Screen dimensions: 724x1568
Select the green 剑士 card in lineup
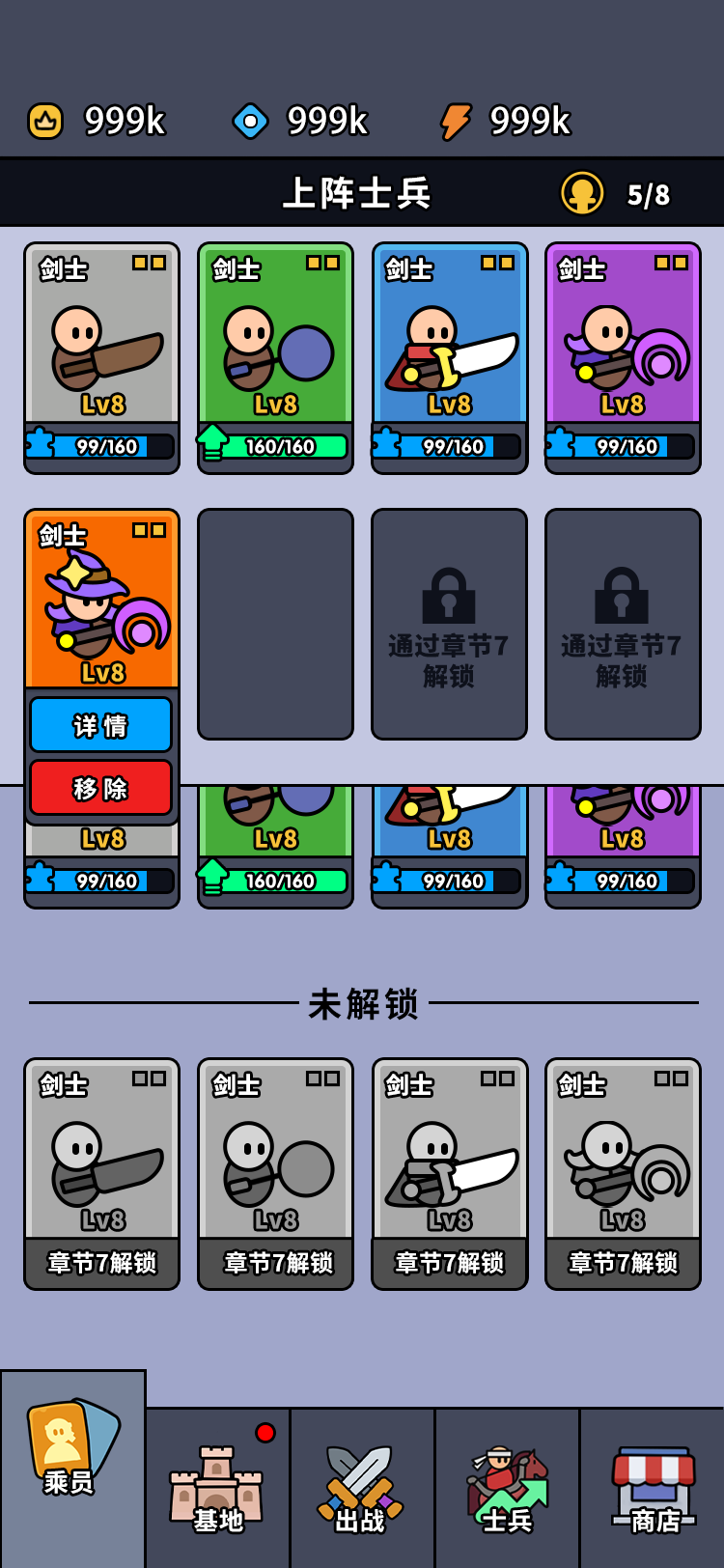(x=275, y=357)
